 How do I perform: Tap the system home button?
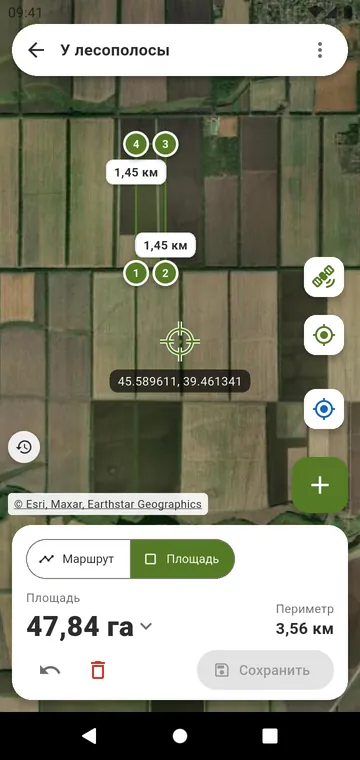tap(180, 736)
